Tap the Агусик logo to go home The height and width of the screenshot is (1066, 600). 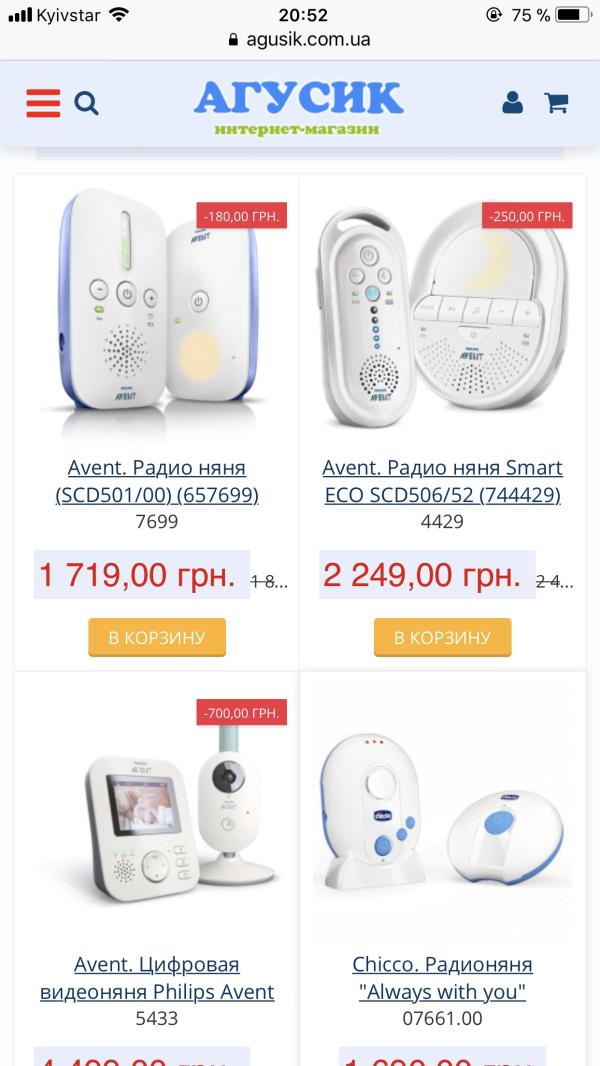point(298,107)
